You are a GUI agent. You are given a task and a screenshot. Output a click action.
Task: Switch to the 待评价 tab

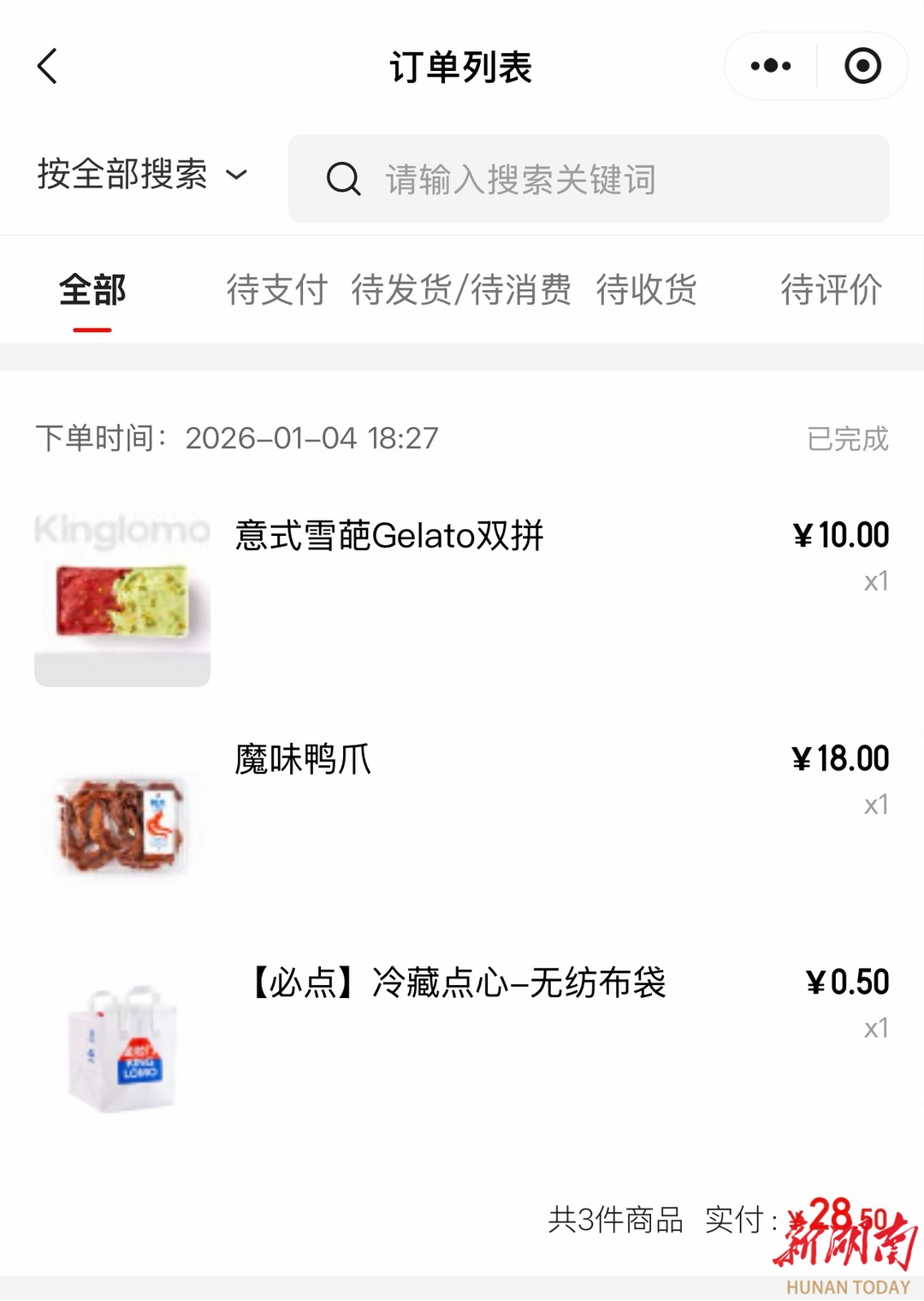[x=831, y=290]
